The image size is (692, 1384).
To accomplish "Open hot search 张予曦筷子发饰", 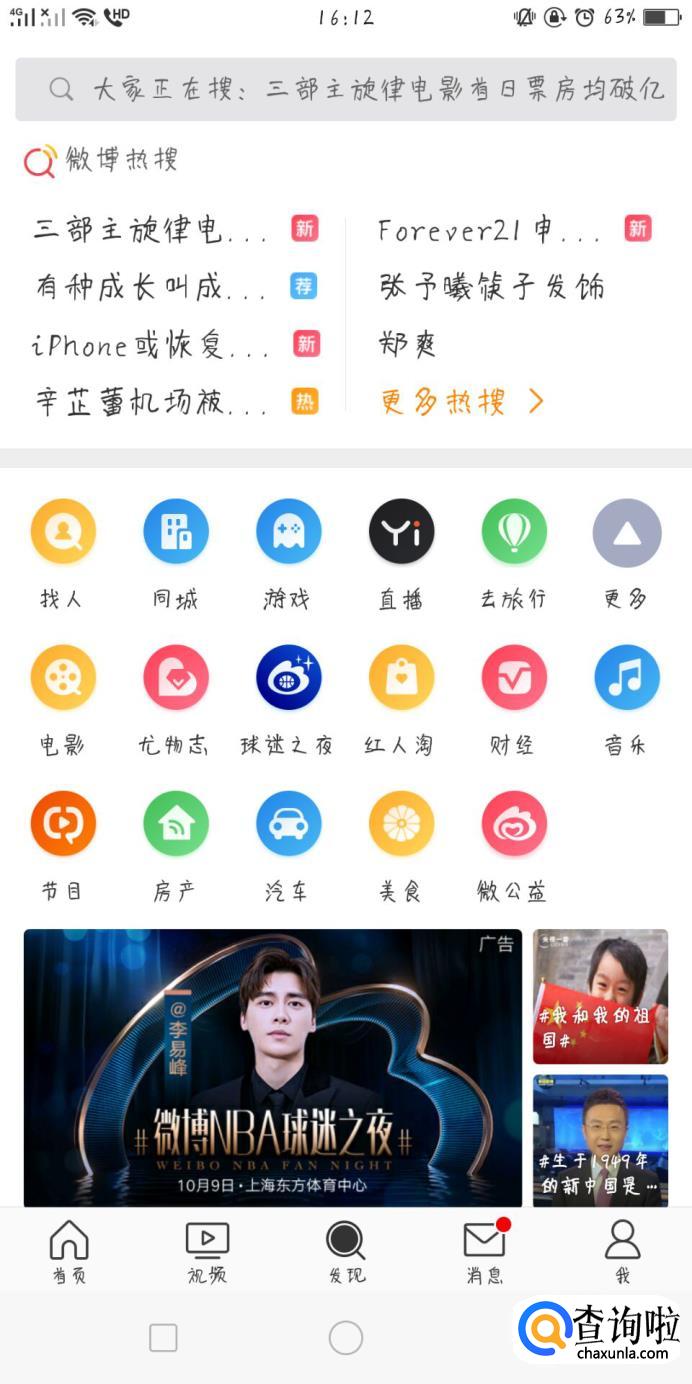I will (x=492, y=288).
